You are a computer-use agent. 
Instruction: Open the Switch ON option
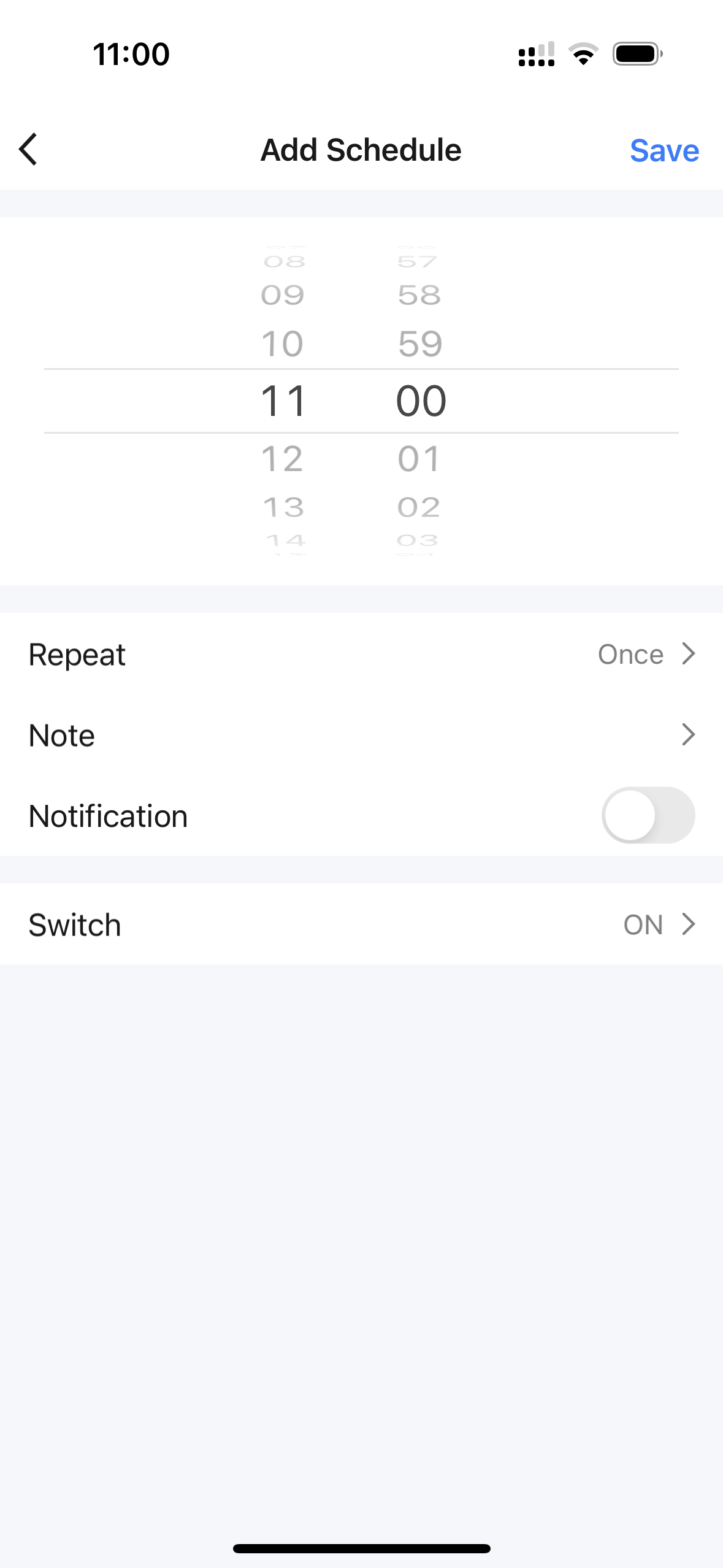(361, 924)
